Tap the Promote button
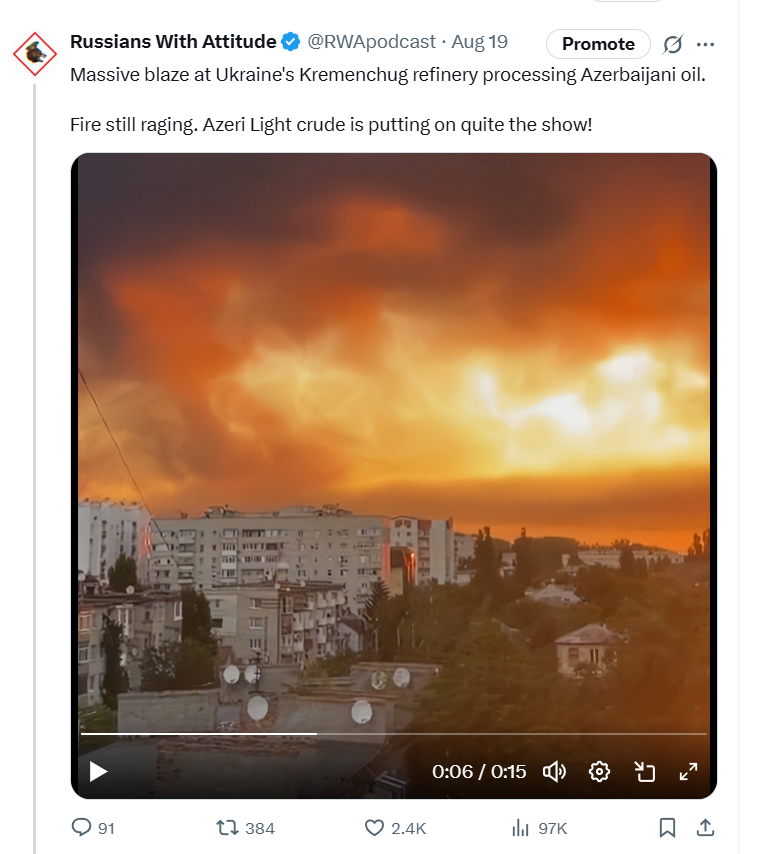Viewport: 764px width, 854px height. point(598,44)
